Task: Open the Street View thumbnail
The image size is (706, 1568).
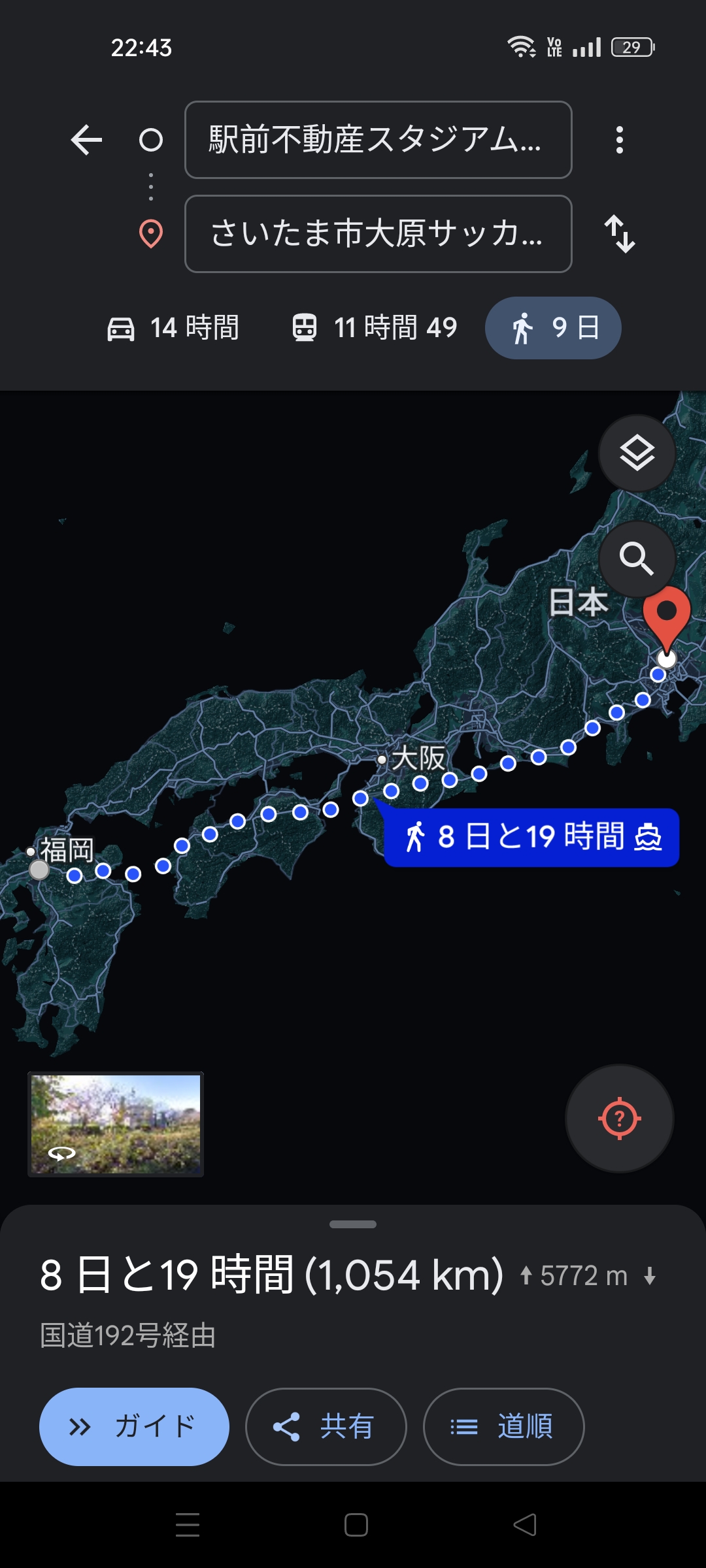Action: [116, 1124]
